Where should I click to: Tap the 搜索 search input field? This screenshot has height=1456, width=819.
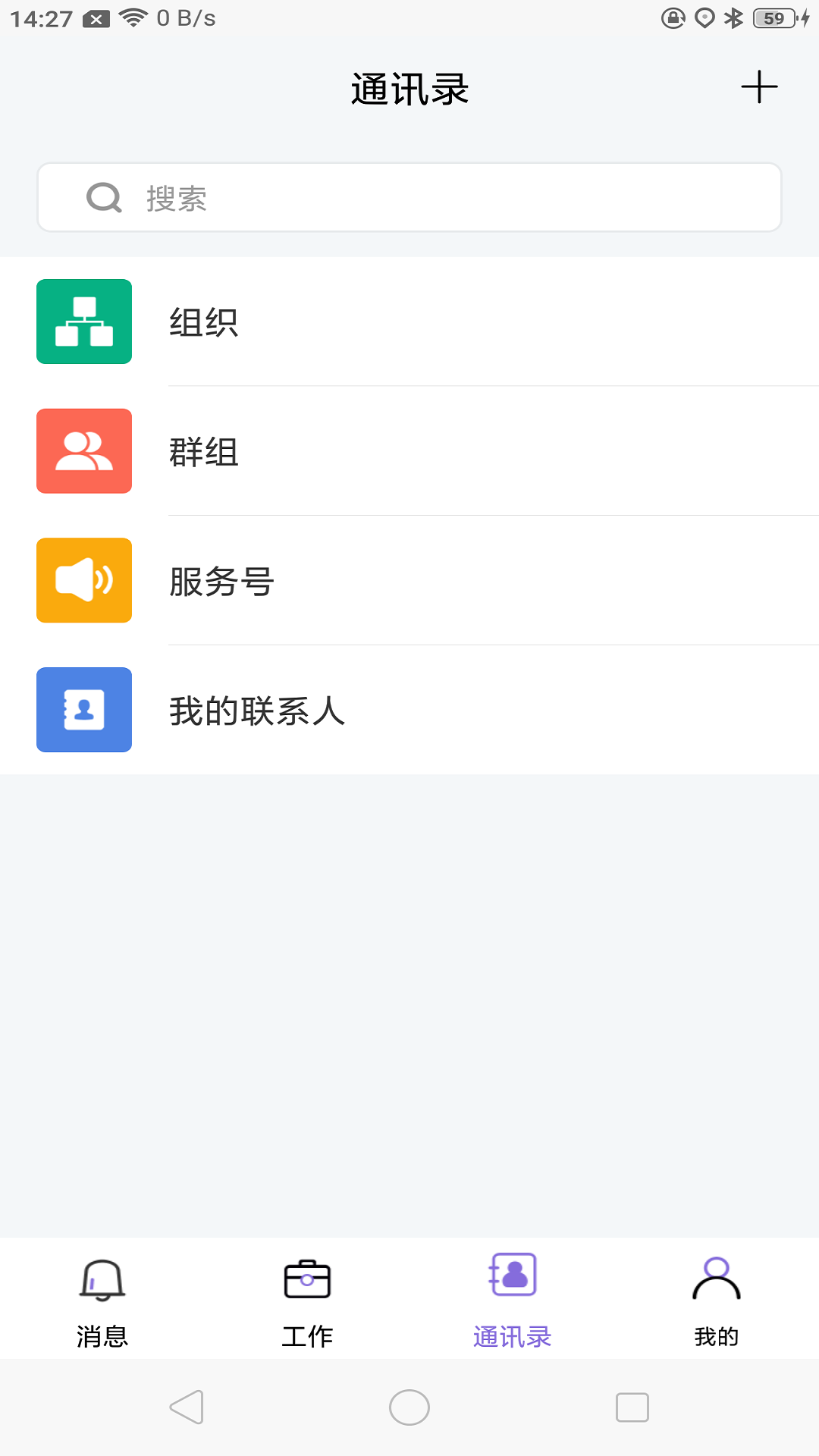pos(409,197)
